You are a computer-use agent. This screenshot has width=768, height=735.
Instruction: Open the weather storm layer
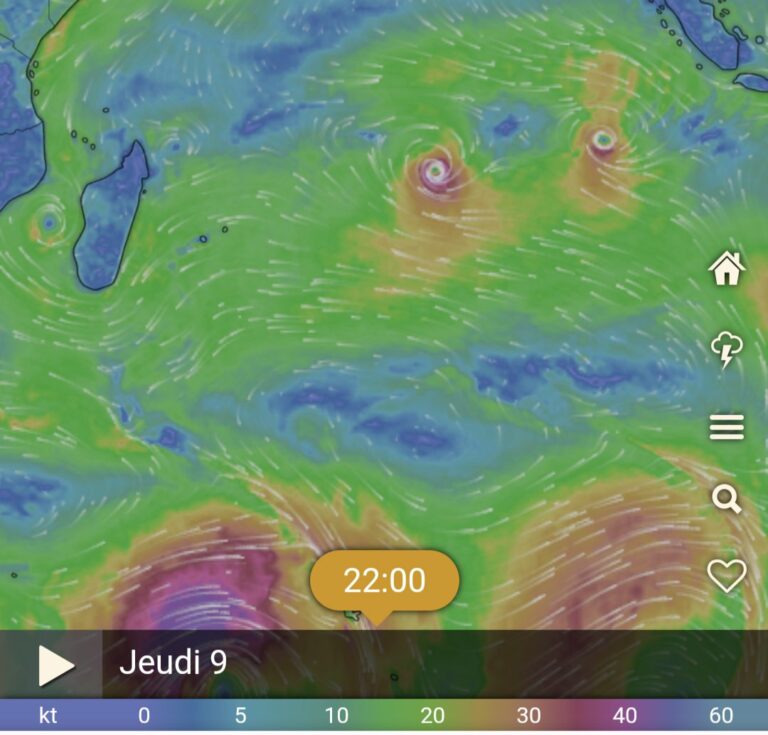click(726, 349)
